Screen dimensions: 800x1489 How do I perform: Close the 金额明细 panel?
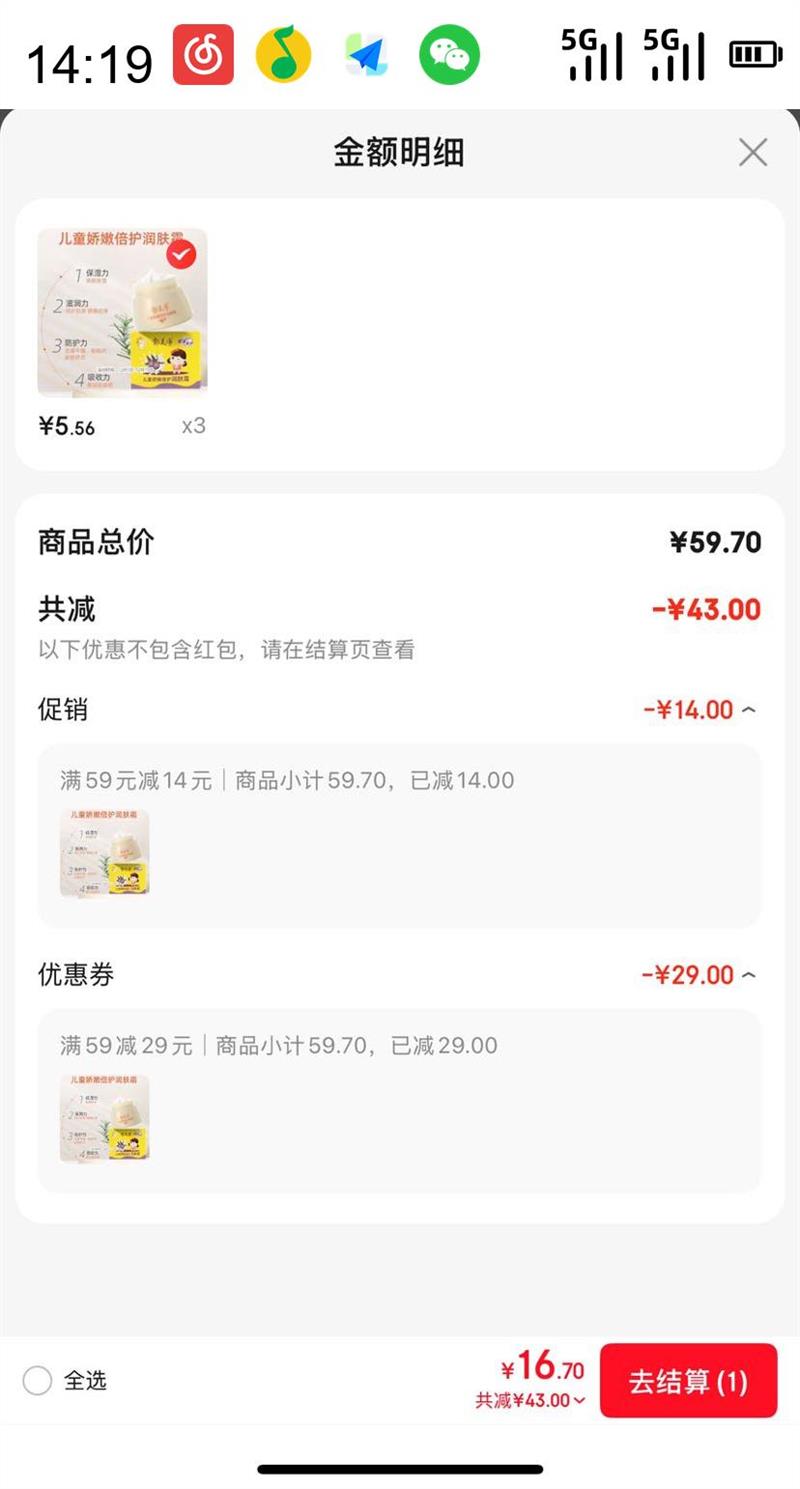tap(752, 153)
